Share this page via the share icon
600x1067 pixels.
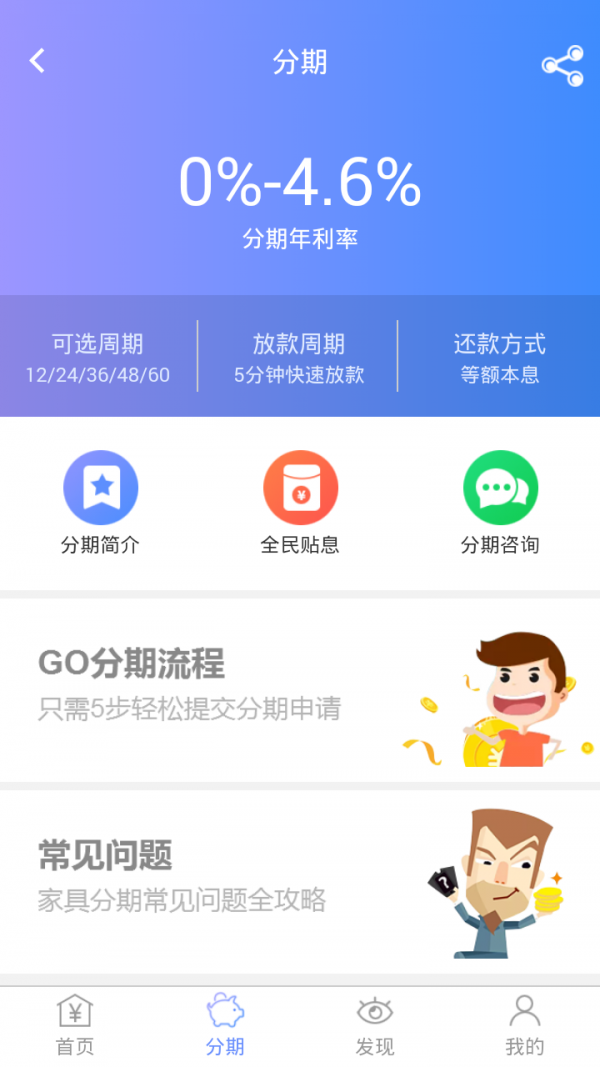[562, 65]
